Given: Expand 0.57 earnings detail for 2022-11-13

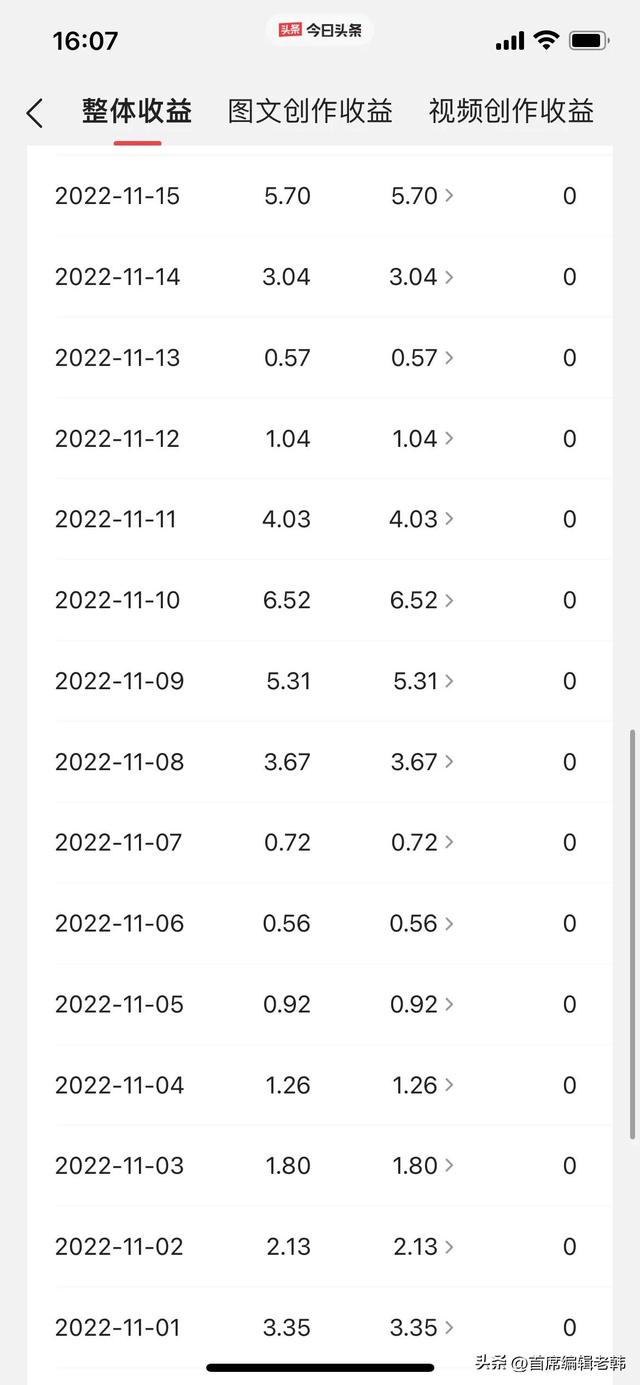Looking at the screenshot, I should pos(422,358).
